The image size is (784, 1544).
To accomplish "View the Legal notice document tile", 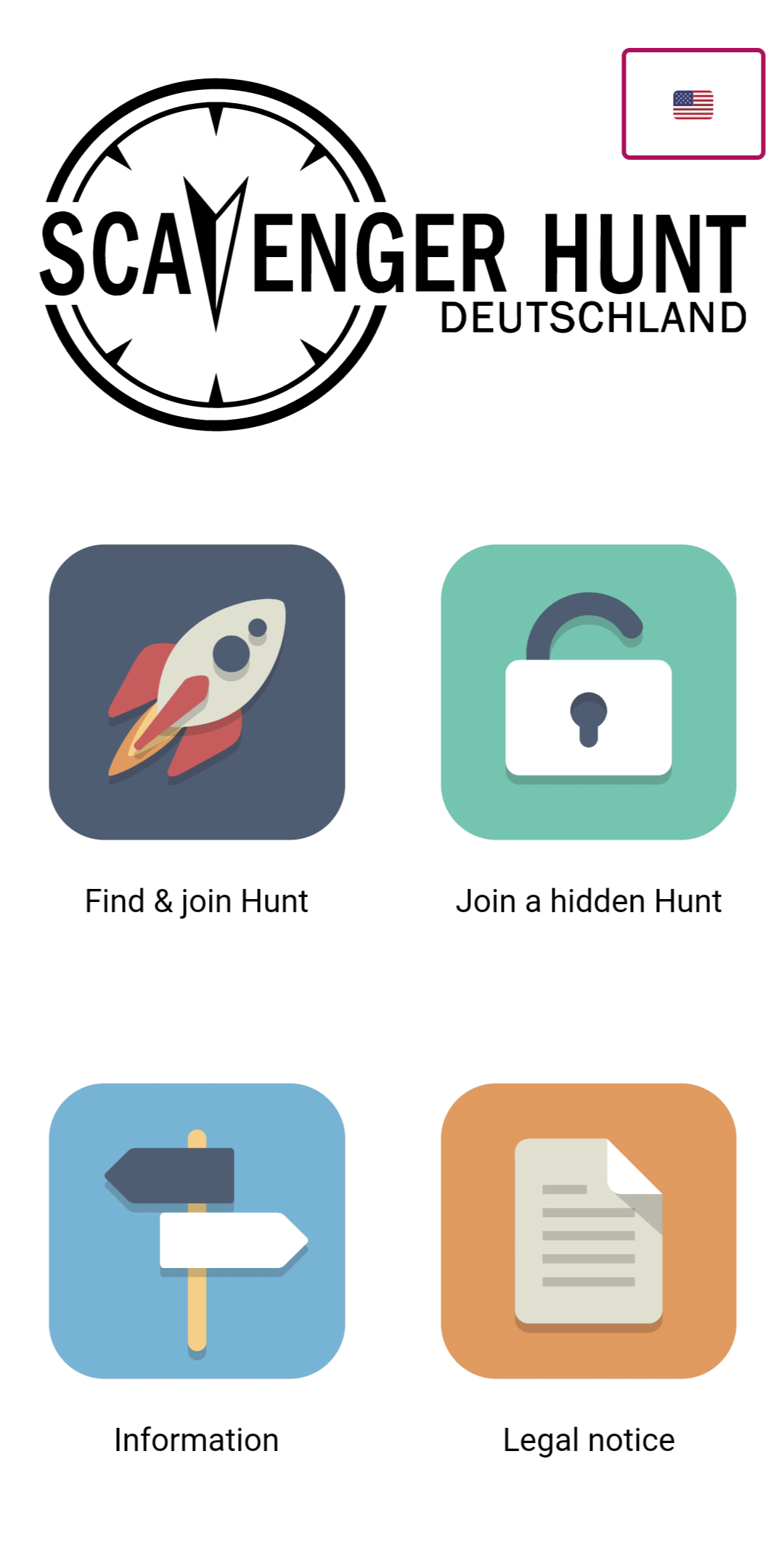I will click(x=589, y=1231).
